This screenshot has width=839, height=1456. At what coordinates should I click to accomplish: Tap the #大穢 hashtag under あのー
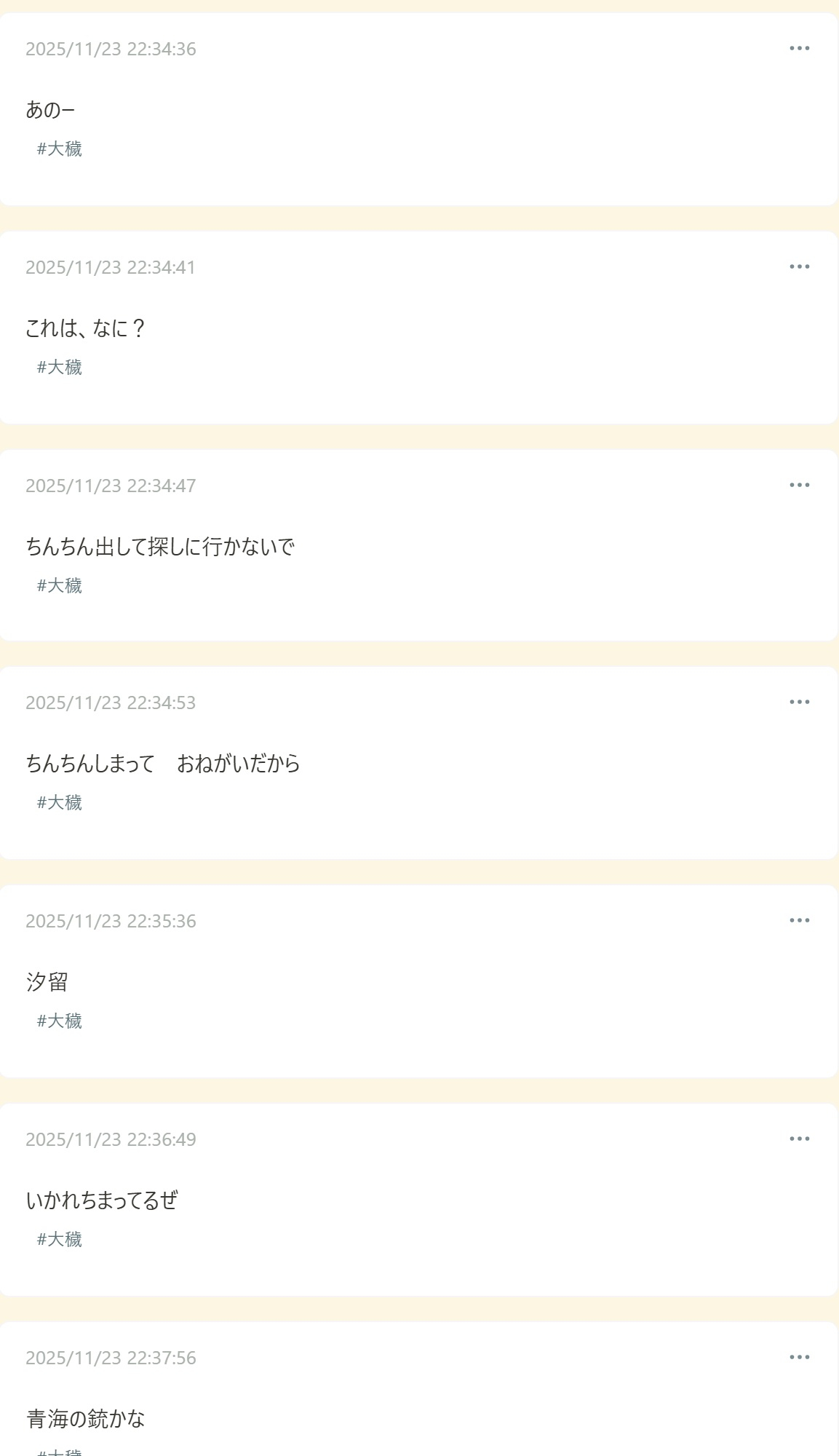pos(60,149)
